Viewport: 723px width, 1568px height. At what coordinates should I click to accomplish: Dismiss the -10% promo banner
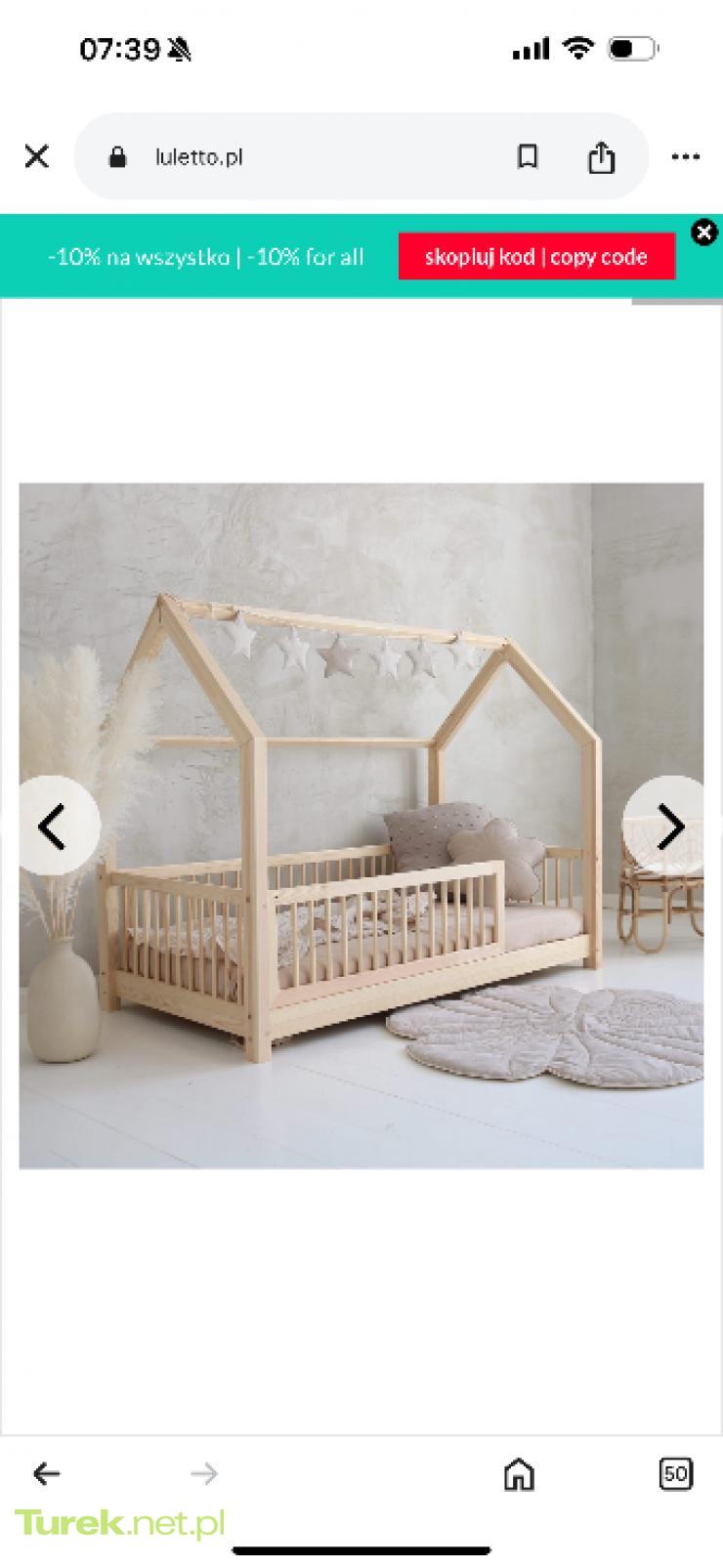[704, 233]
